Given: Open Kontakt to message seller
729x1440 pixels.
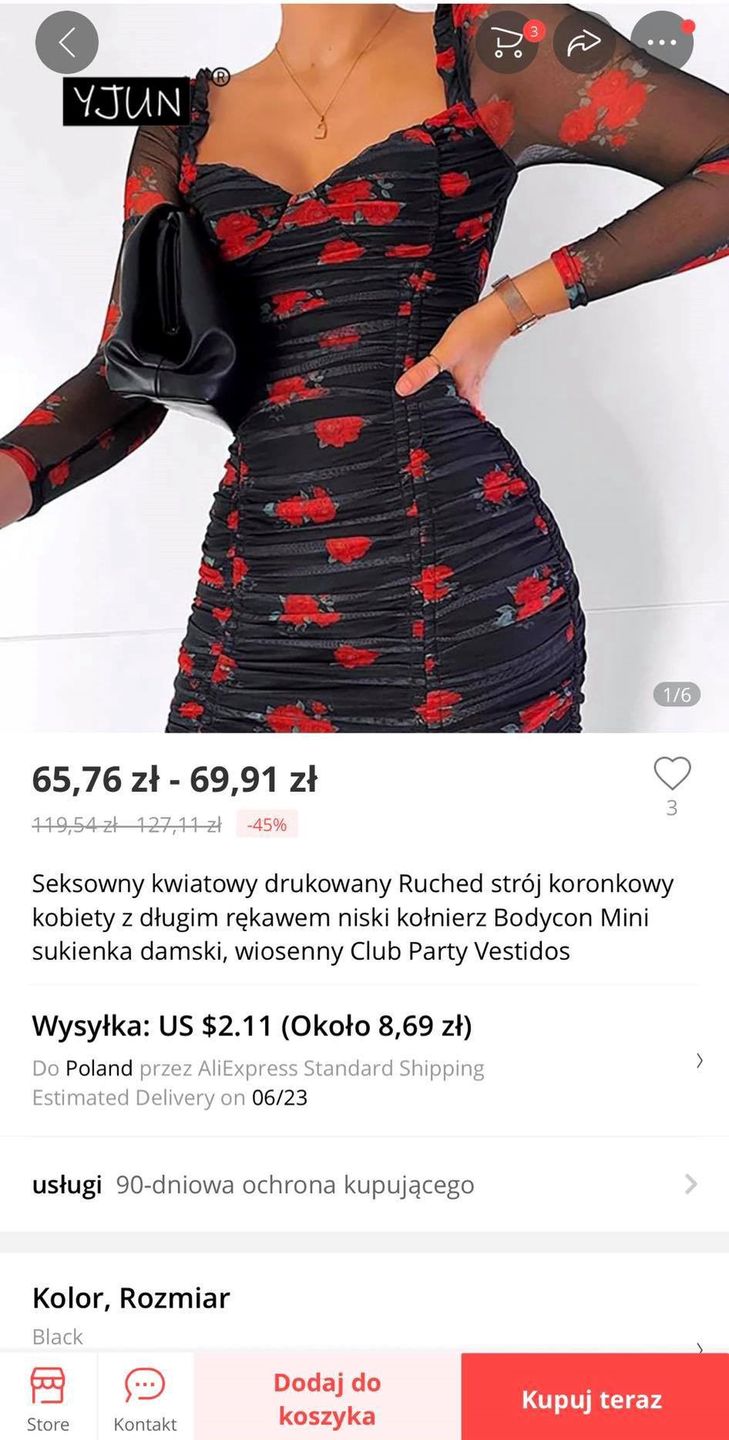Looking at the screenshot, I should [x=145, y=1398].
